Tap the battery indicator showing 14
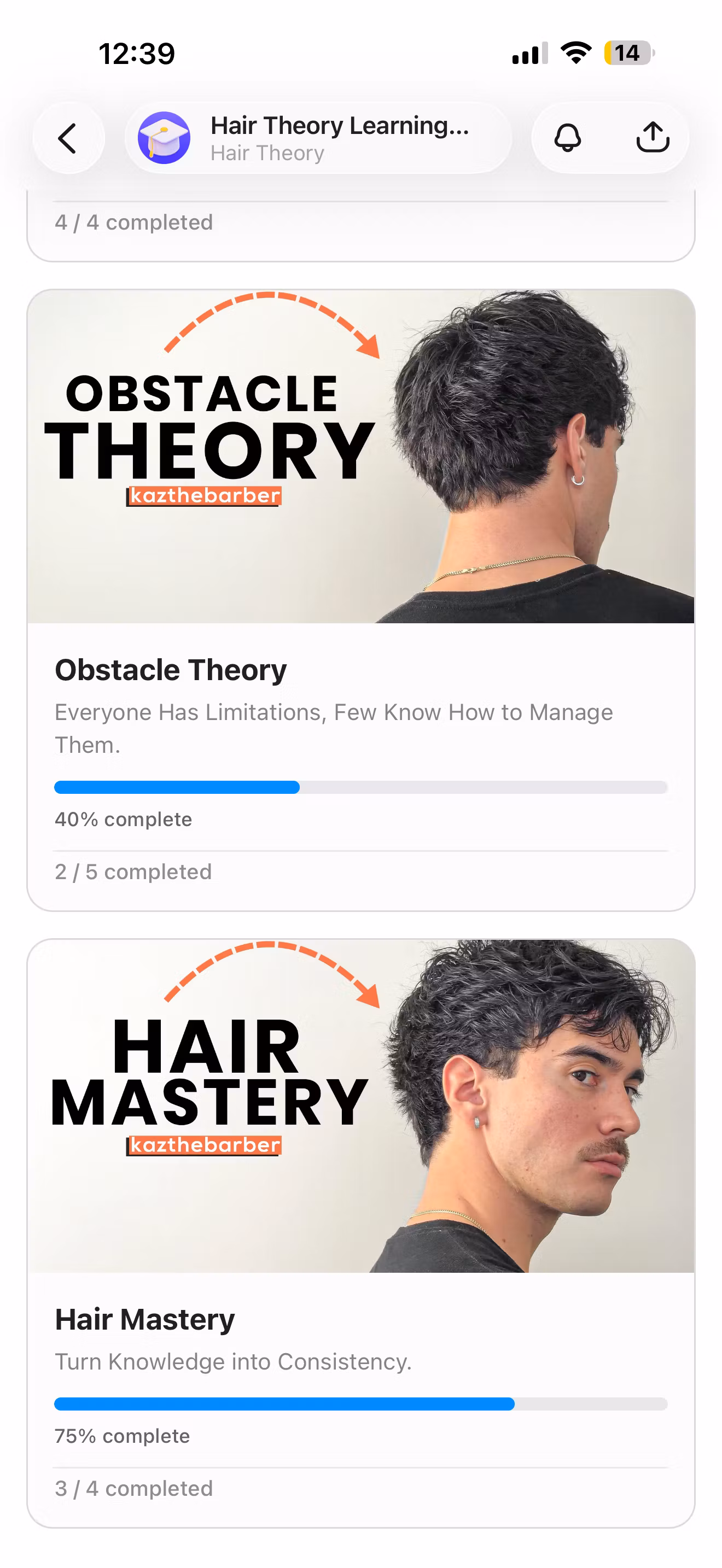The image size is (722, 1568). pos(626,54)
